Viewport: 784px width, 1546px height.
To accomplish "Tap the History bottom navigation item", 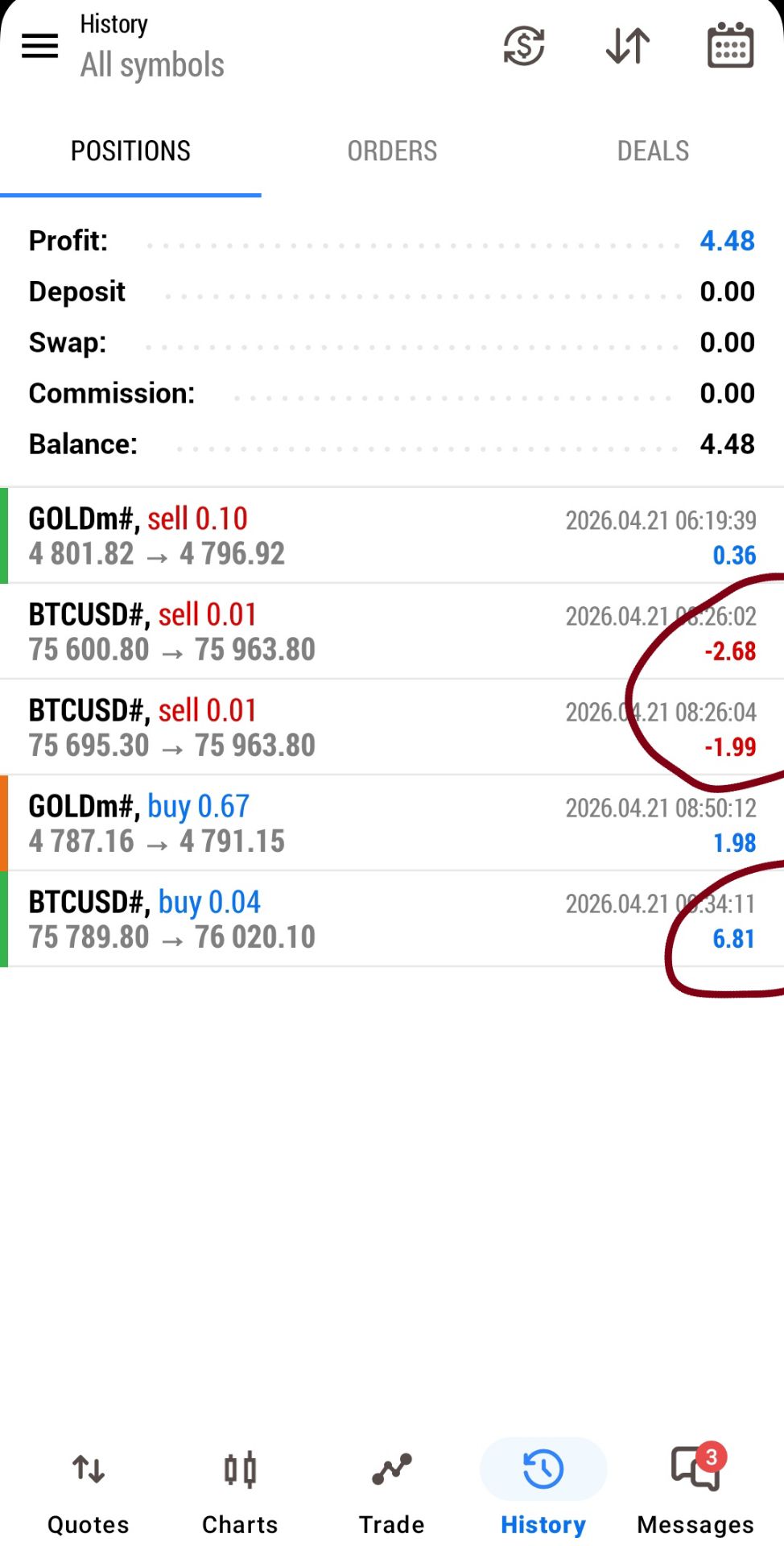I will [x=543, y=1490].
